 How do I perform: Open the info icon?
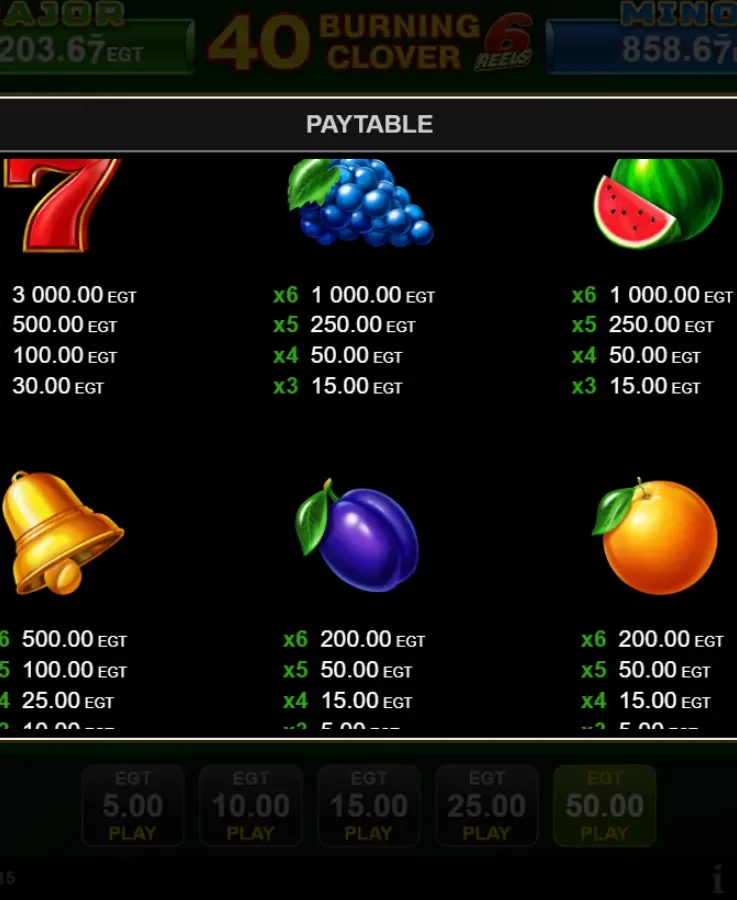pyautogui.click(x=717, y=878)
